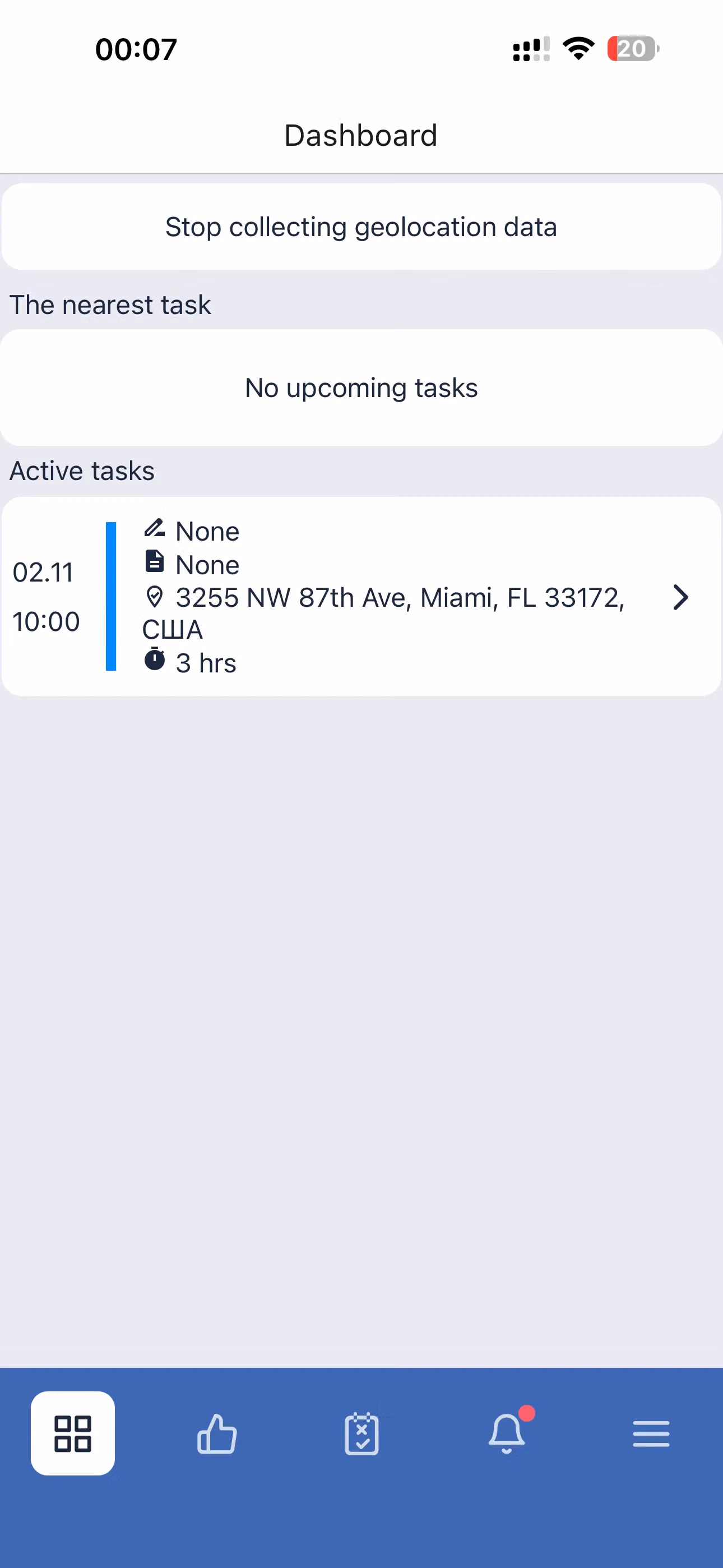Switch to the Dashboard grid tab
The image size is (723, 1568).
coord(73,1433)
